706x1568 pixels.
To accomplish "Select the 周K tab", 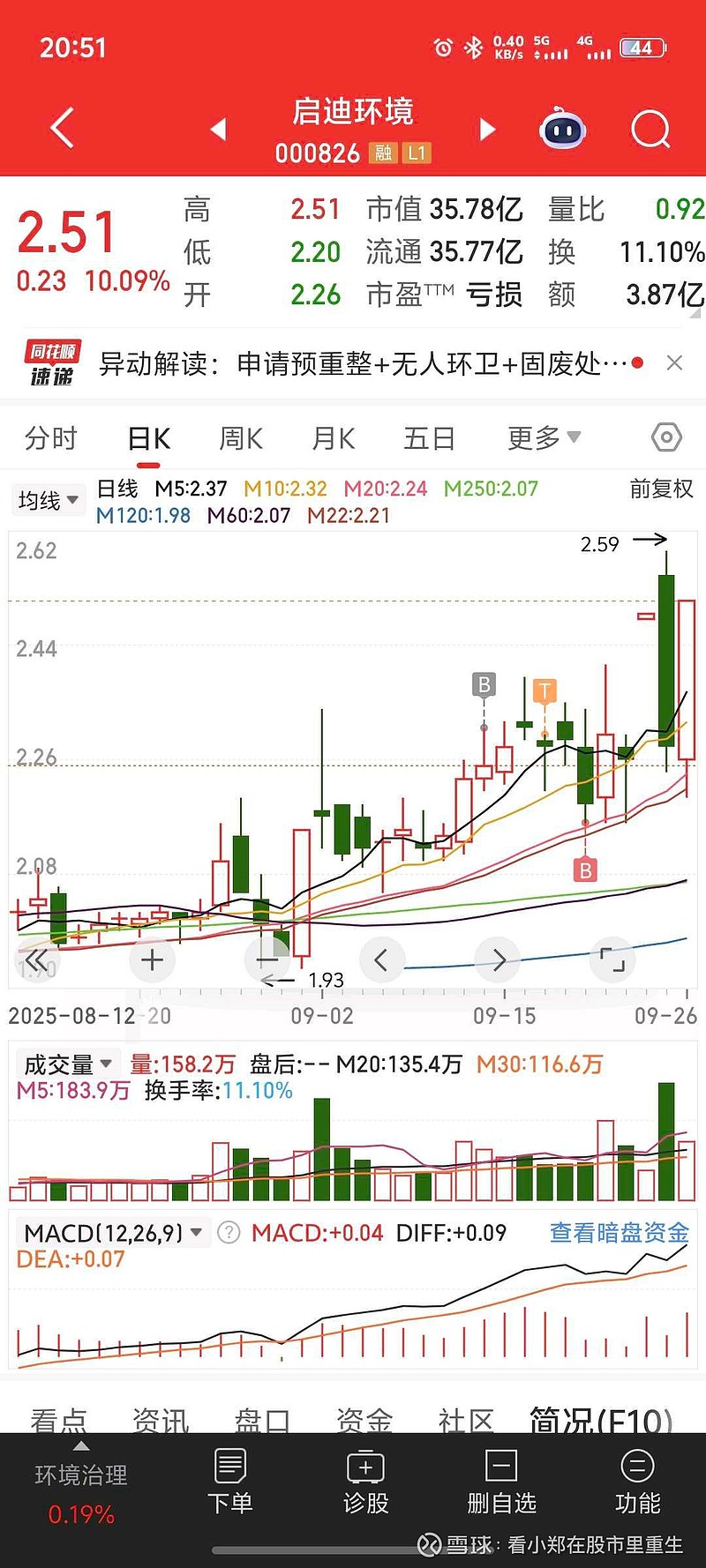I will pyautogui.click(x=241, y=438).
